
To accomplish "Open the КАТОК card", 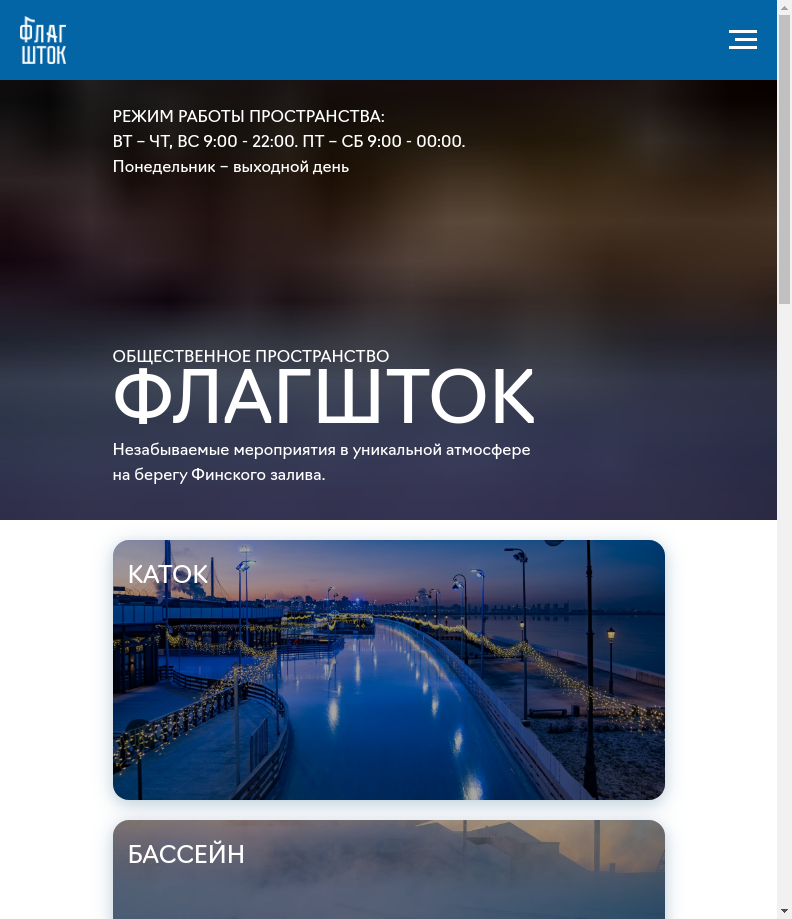I will (x=388, y=670).
